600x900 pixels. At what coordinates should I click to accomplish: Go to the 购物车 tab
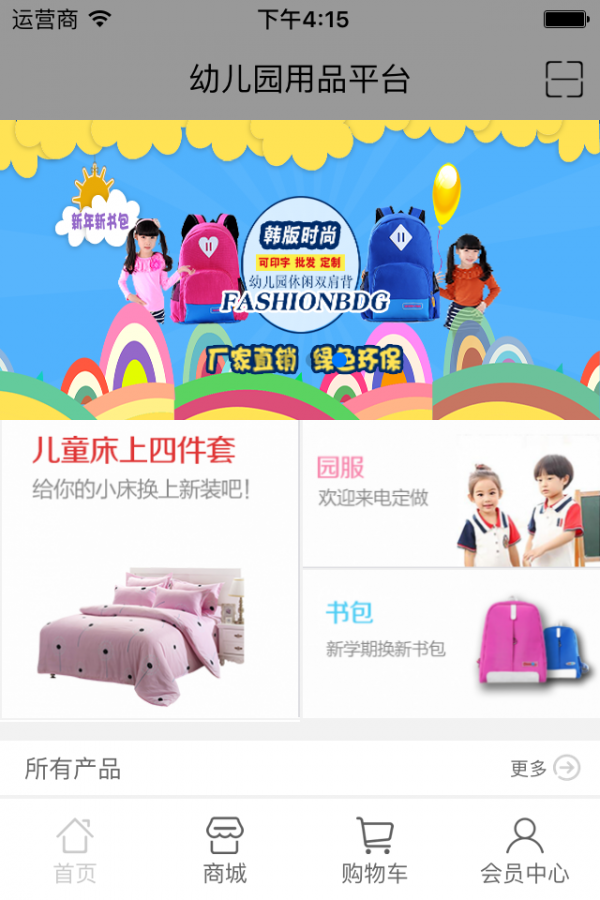[375, 850]
